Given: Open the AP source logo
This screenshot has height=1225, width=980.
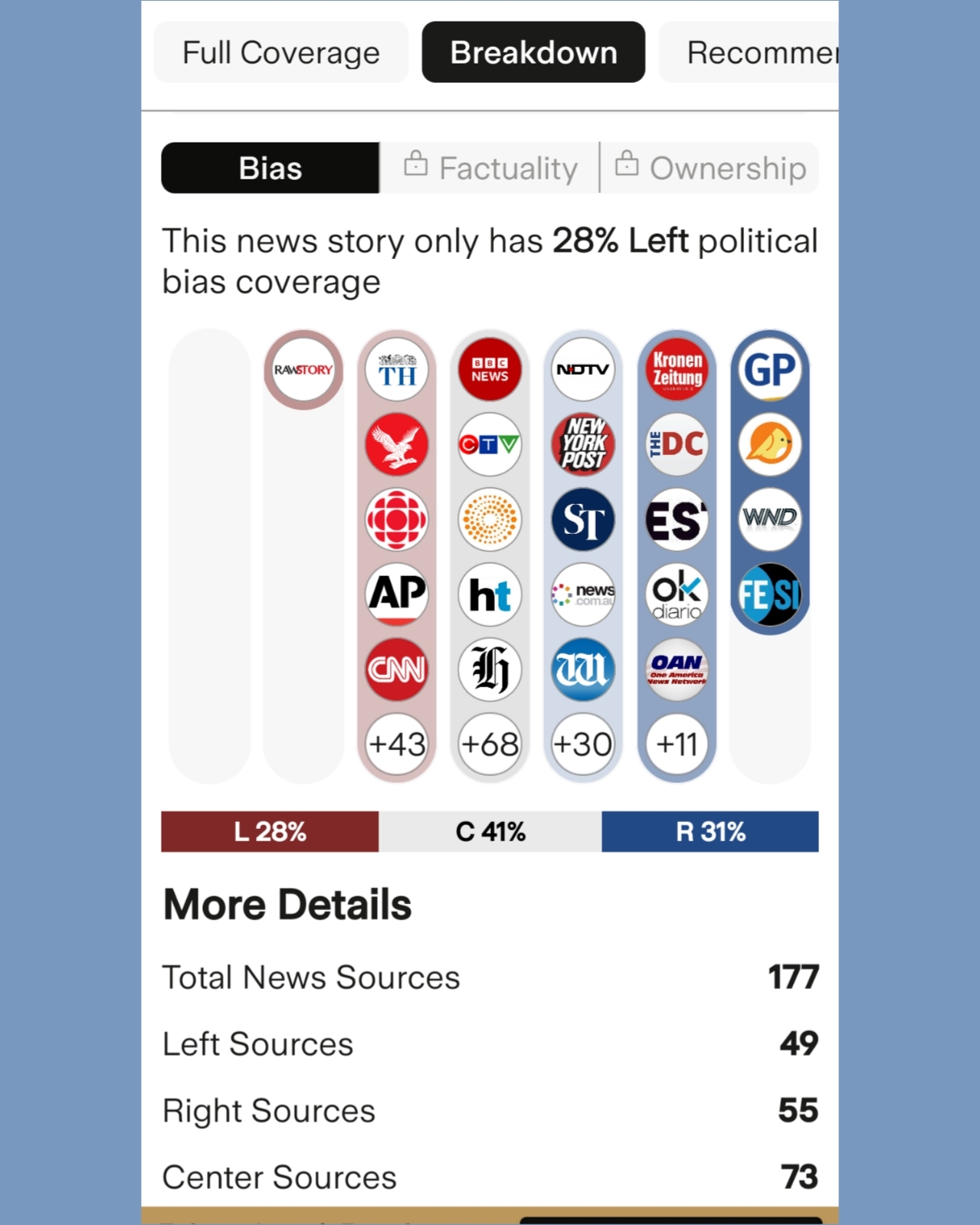Looking at the screenshot, I should pos(396,594).
